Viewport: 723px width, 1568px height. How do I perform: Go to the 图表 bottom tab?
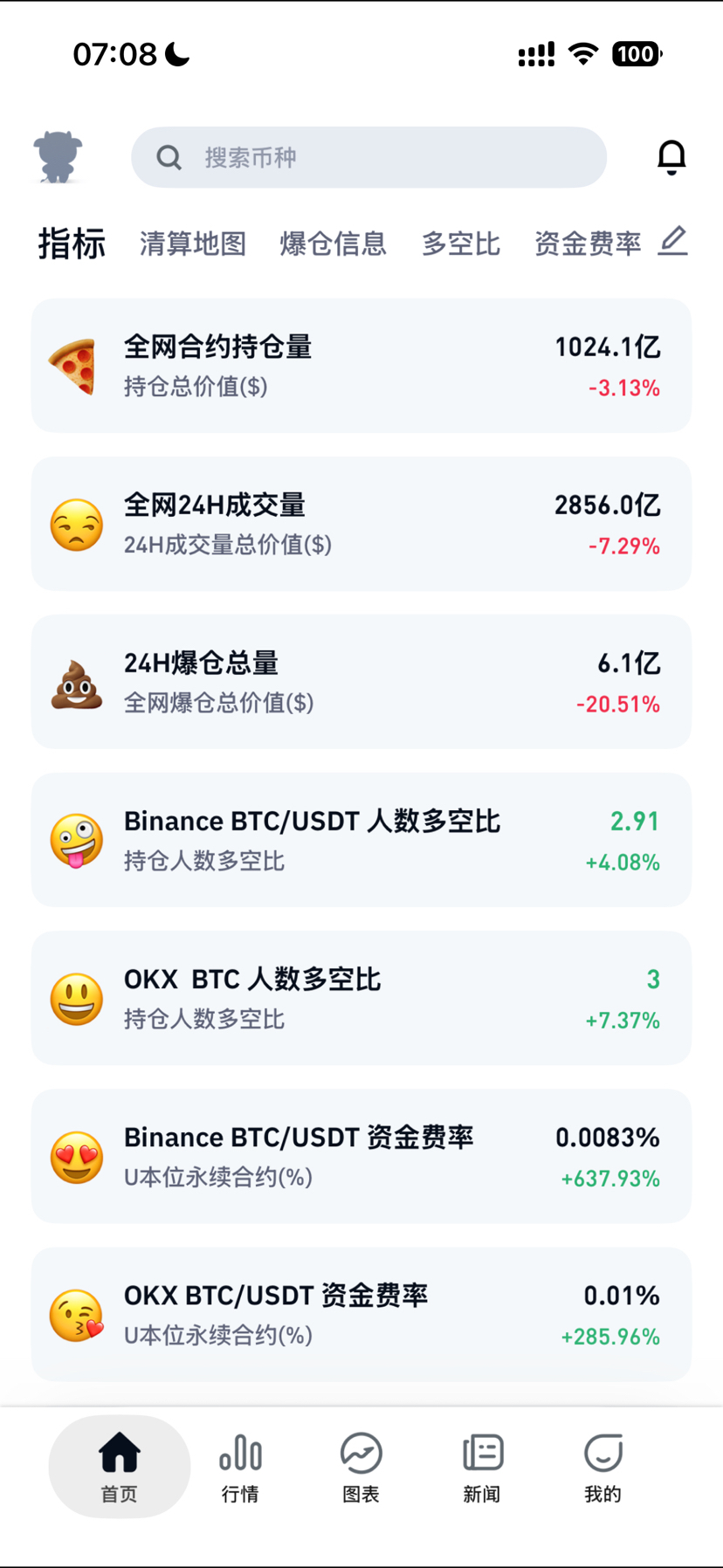click(361, 1467)
